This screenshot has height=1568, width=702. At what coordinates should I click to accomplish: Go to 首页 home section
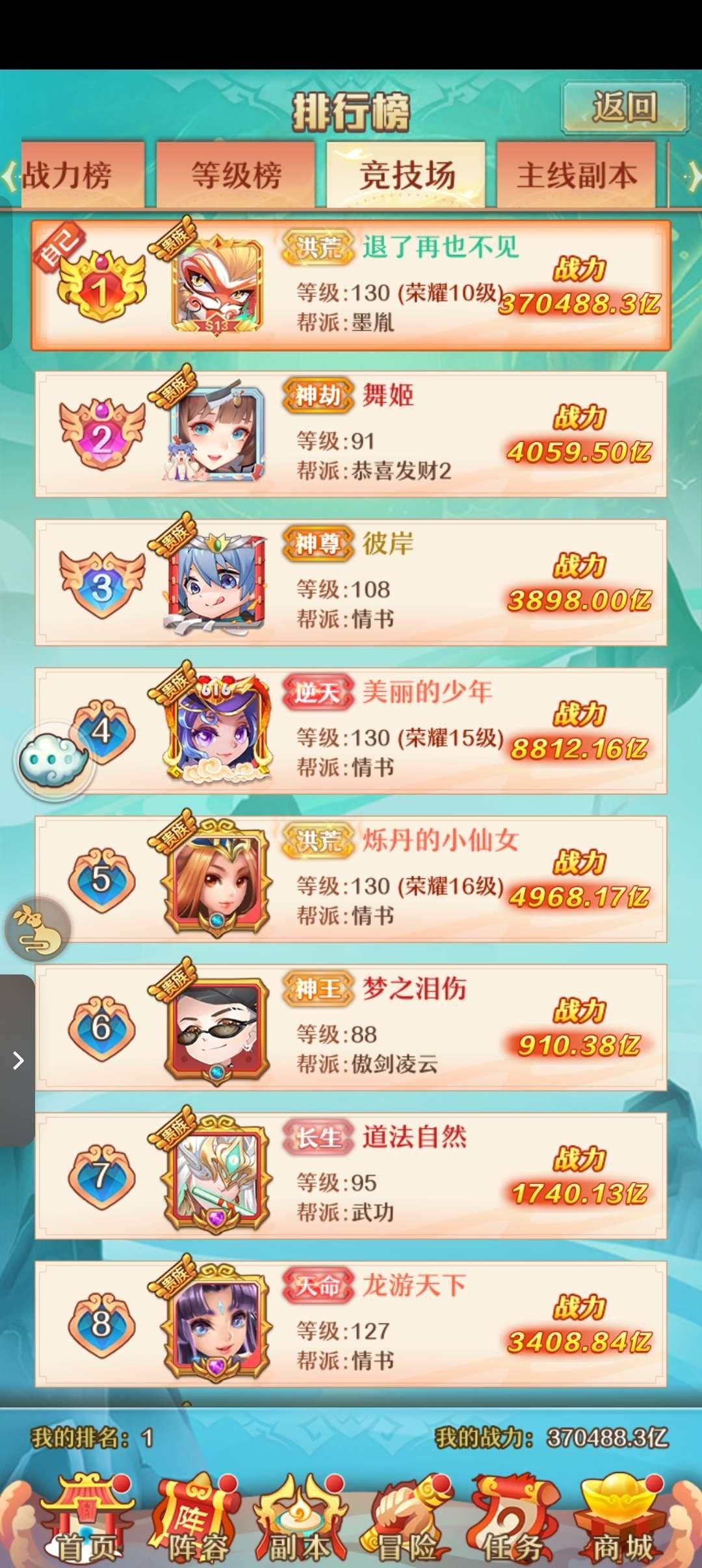[x=88, y=1521]
